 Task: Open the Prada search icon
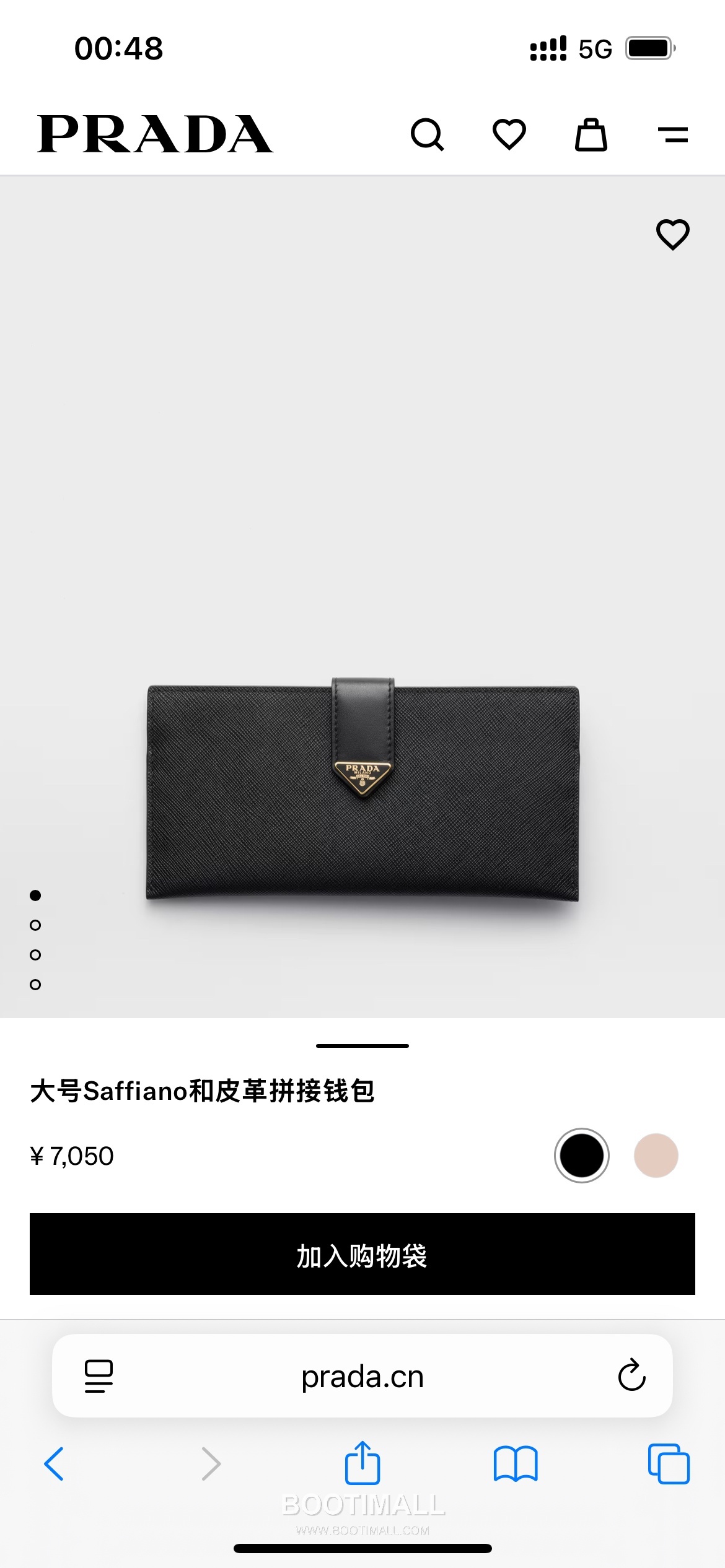[429, 134]
